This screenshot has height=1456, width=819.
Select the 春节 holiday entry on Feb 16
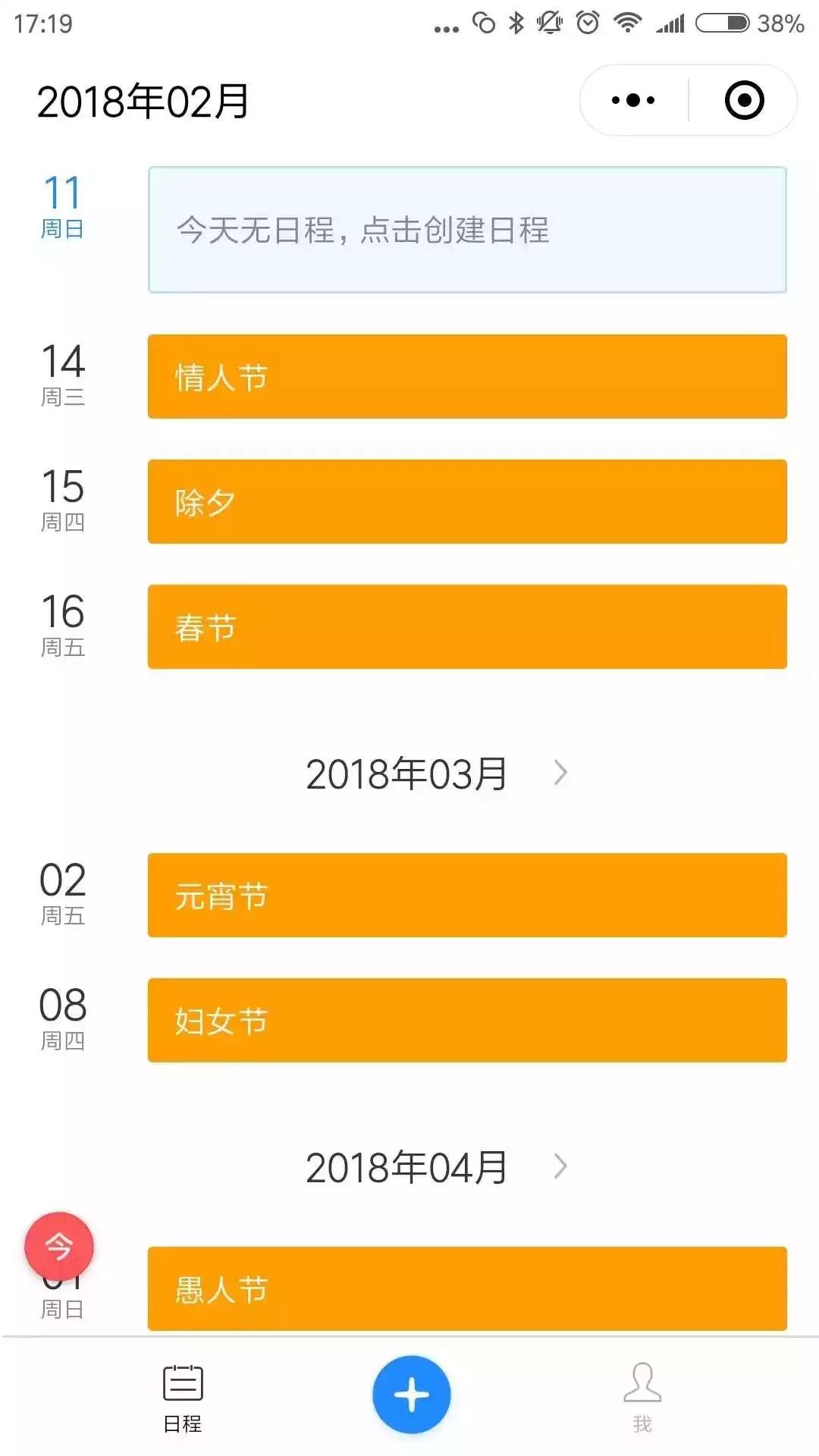466,627
